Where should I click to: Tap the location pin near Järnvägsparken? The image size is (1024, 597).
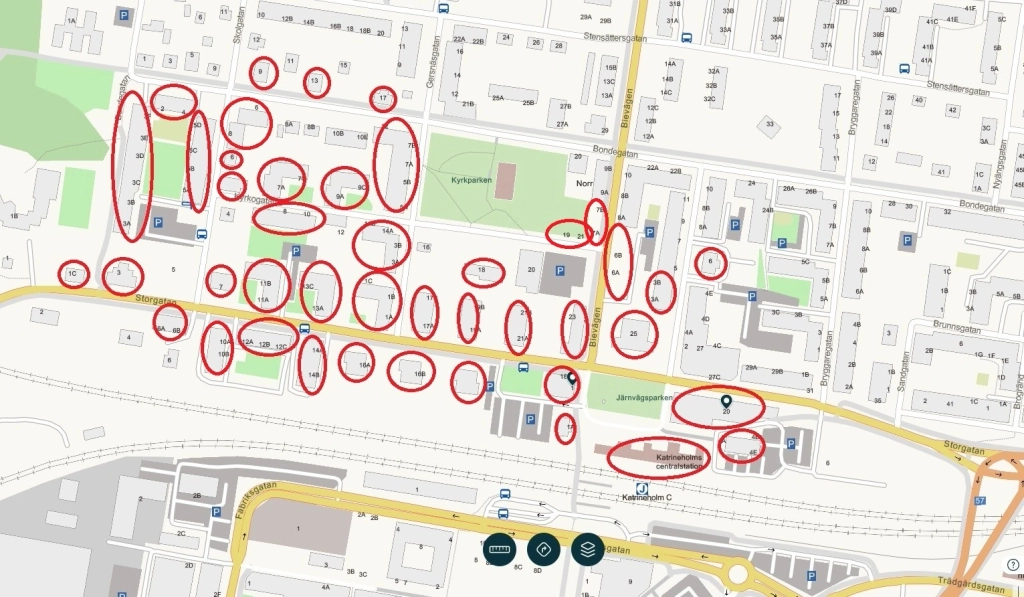coord(571,379)
